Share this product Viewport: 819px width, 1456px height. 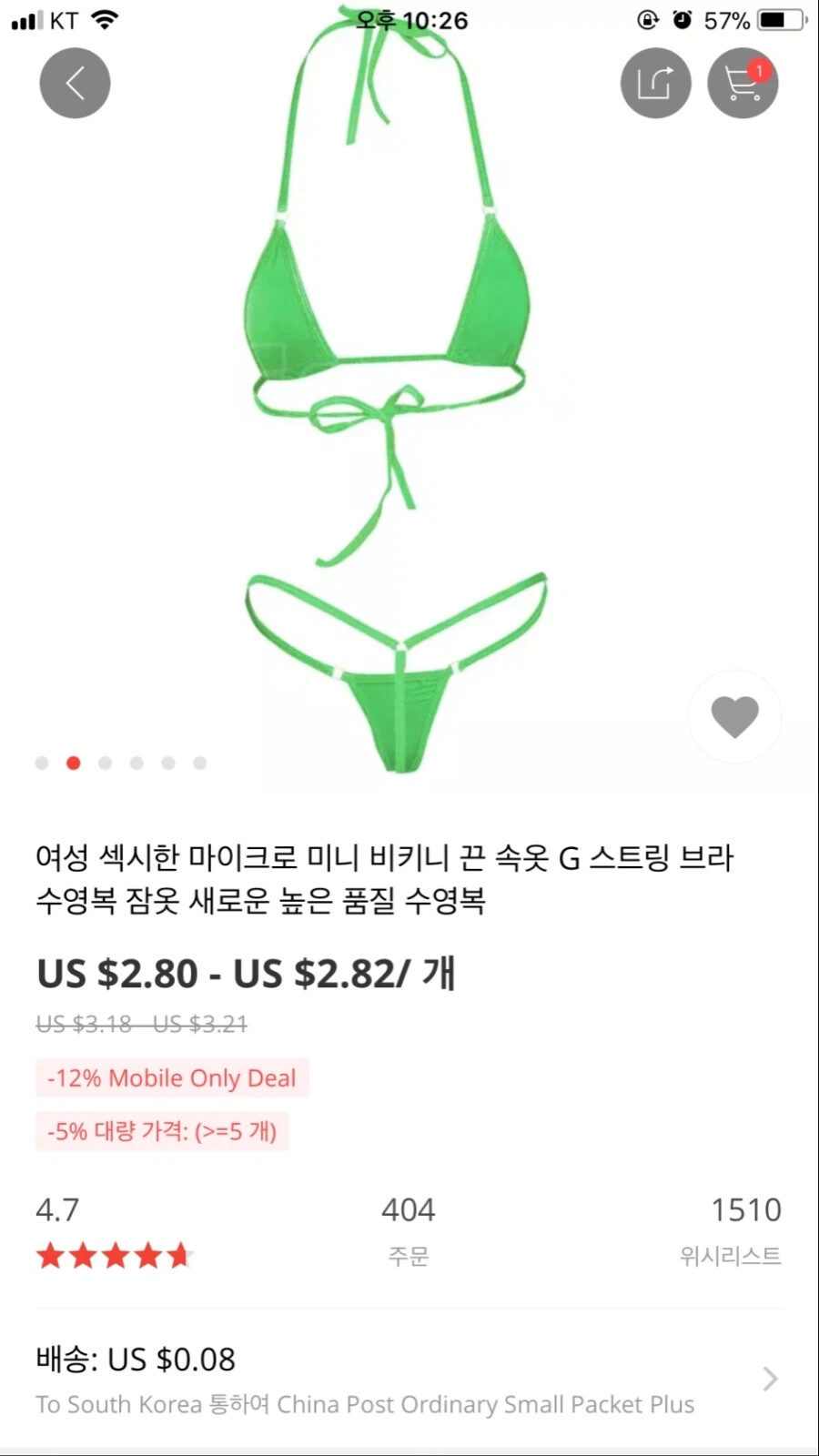click(655, 83)
